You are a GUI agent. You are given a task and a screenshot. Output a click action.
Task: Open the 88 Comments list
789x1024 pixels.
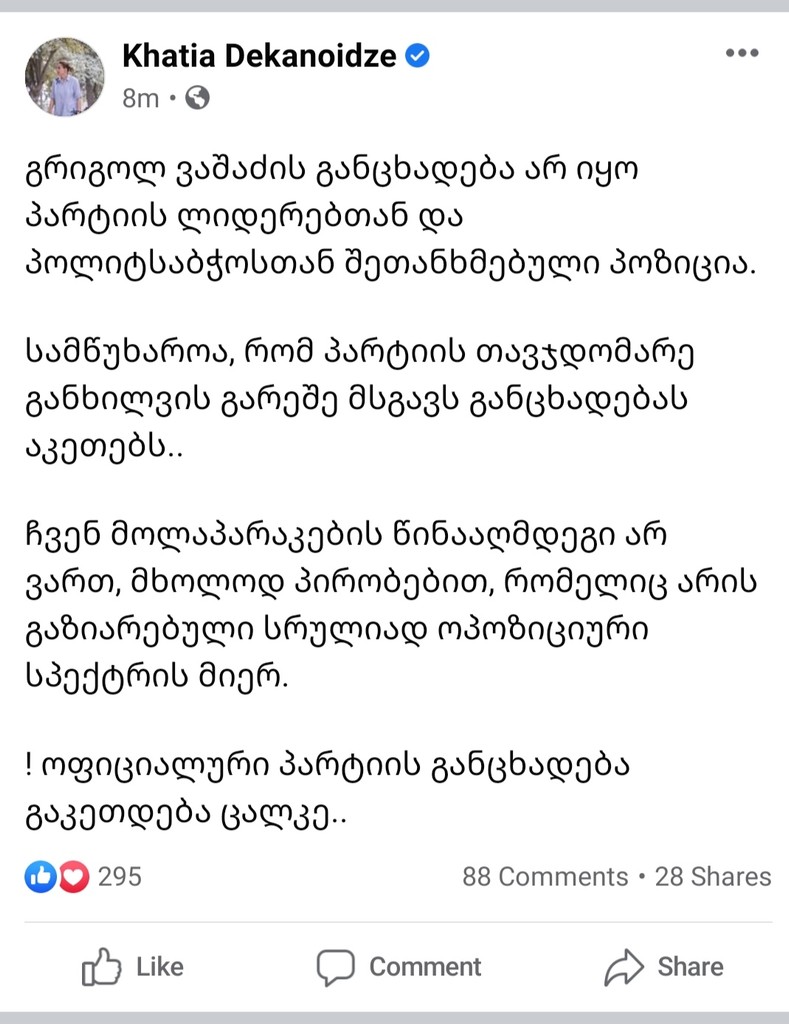pyautogui.click(x=544, y=877)
